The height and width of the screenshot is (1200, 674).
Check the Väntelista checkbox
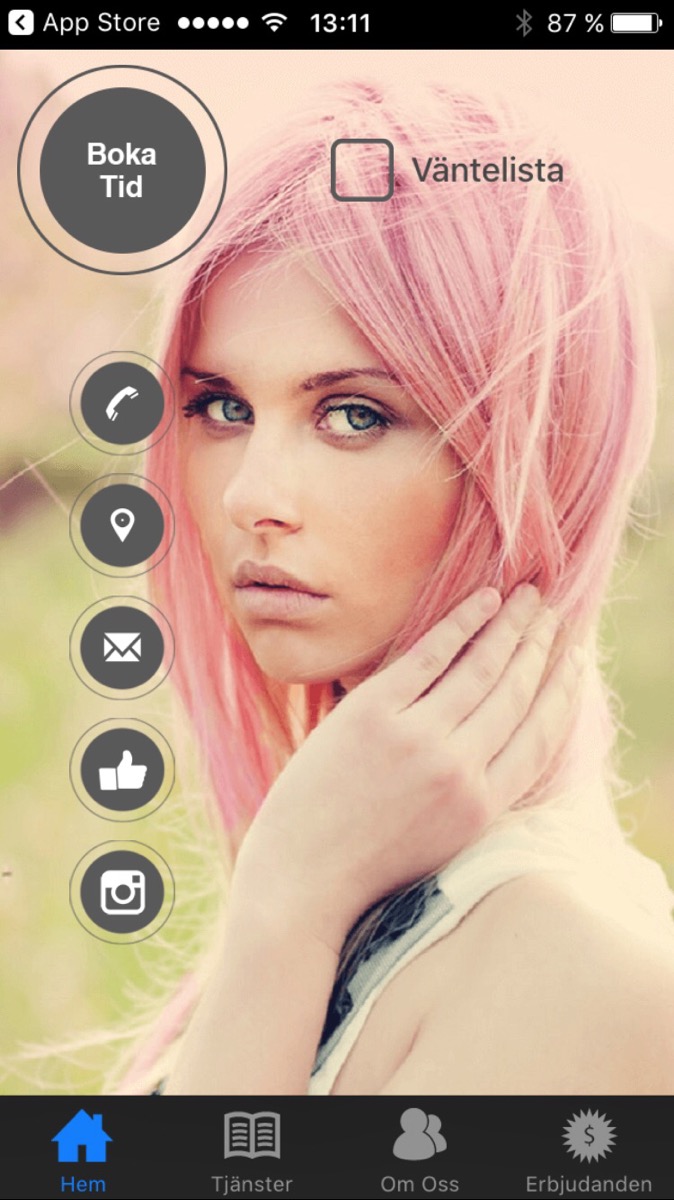362,170
